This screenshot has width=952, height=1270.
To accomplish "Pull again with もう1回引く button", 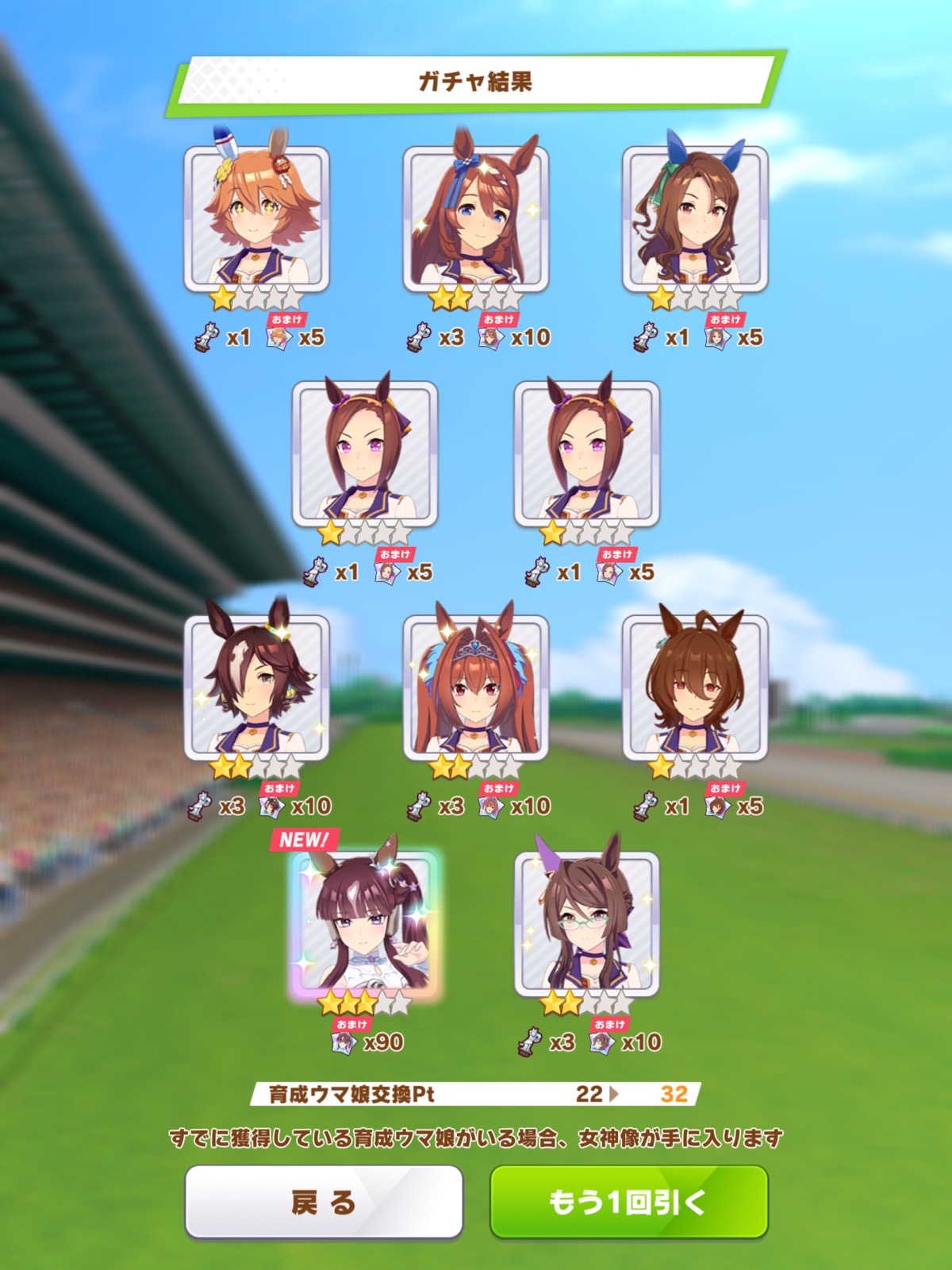I will point(628,1202).
